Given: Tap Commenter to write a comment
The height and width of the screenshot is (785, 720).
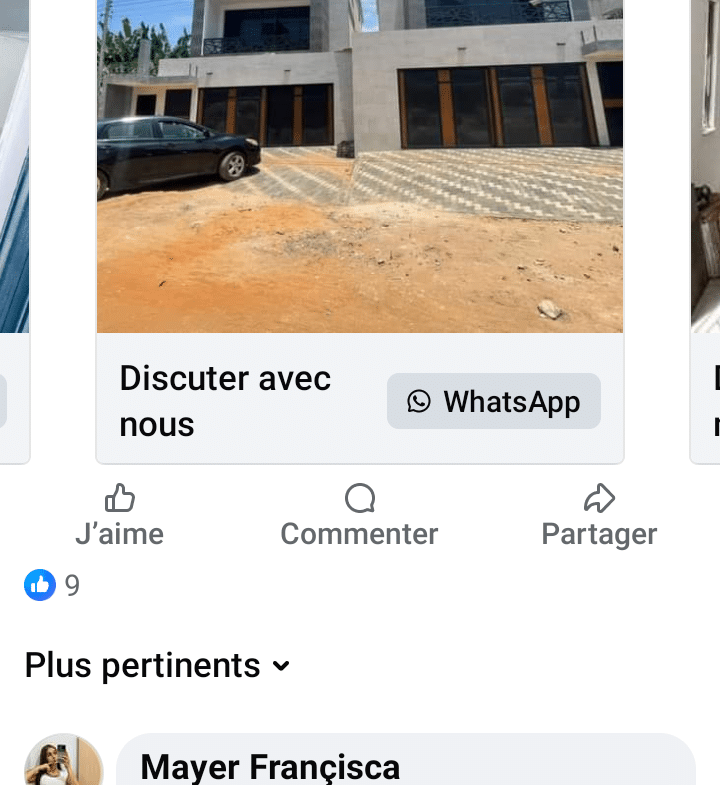Looking at the screenshot, I should click(x=359, y=516).
